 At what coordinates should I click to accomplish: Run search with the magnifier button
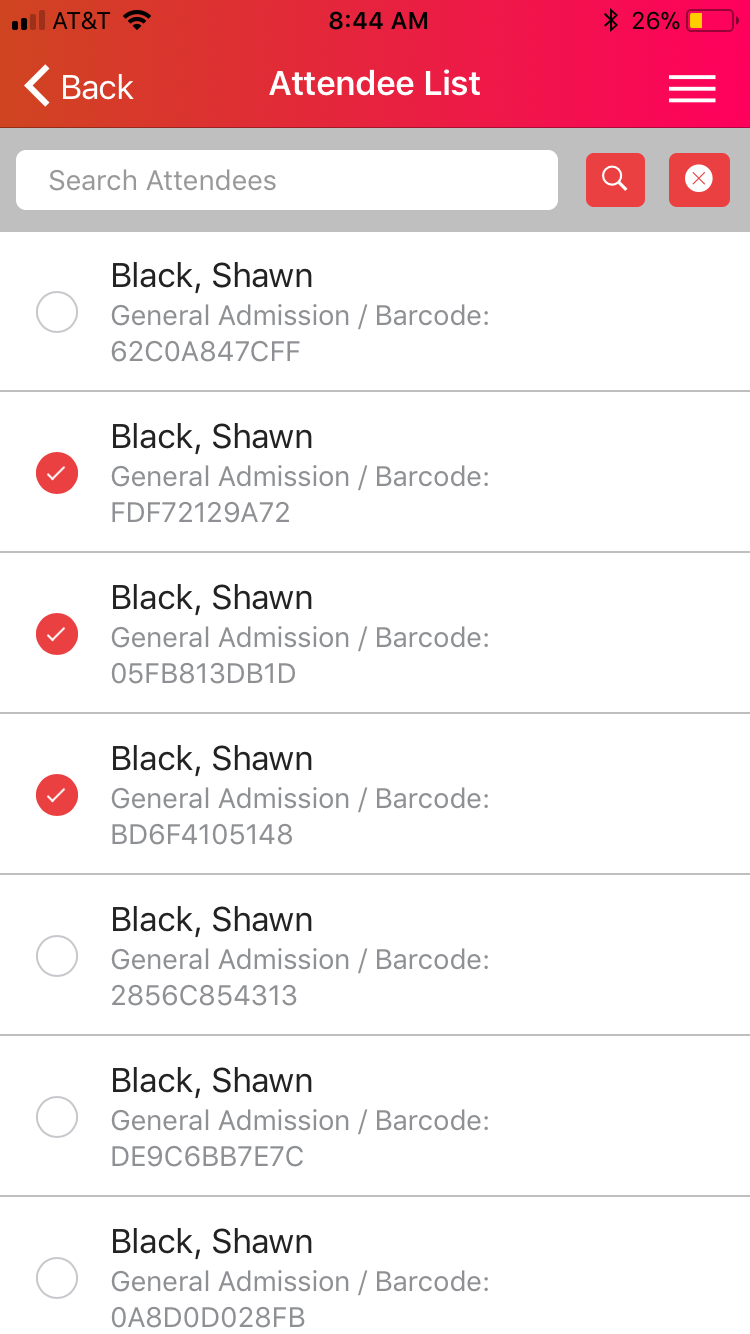(615, 180)
